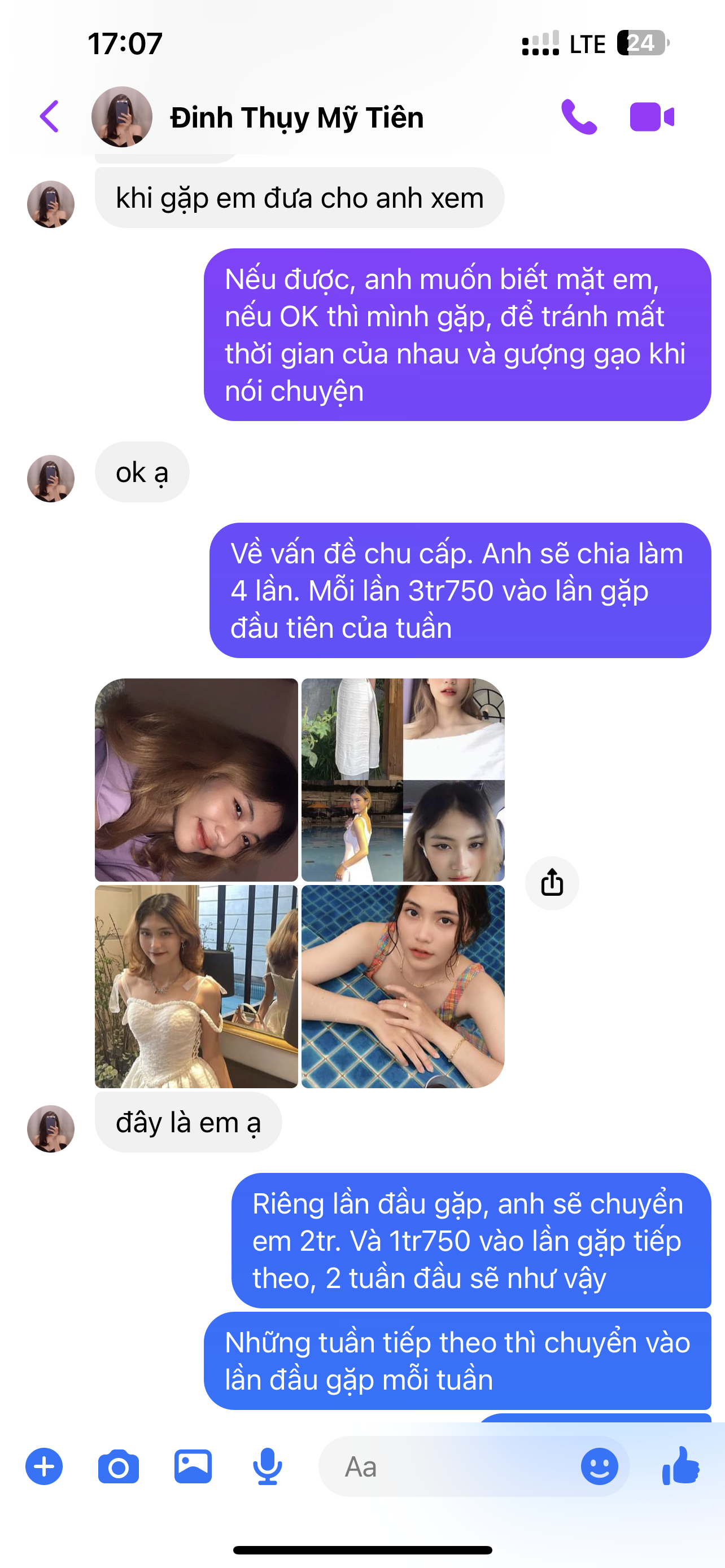Open the photo gallery picker
The height and width of the screenshot is (1568, 725).
pyautogui.click(x=193, y=1466)
